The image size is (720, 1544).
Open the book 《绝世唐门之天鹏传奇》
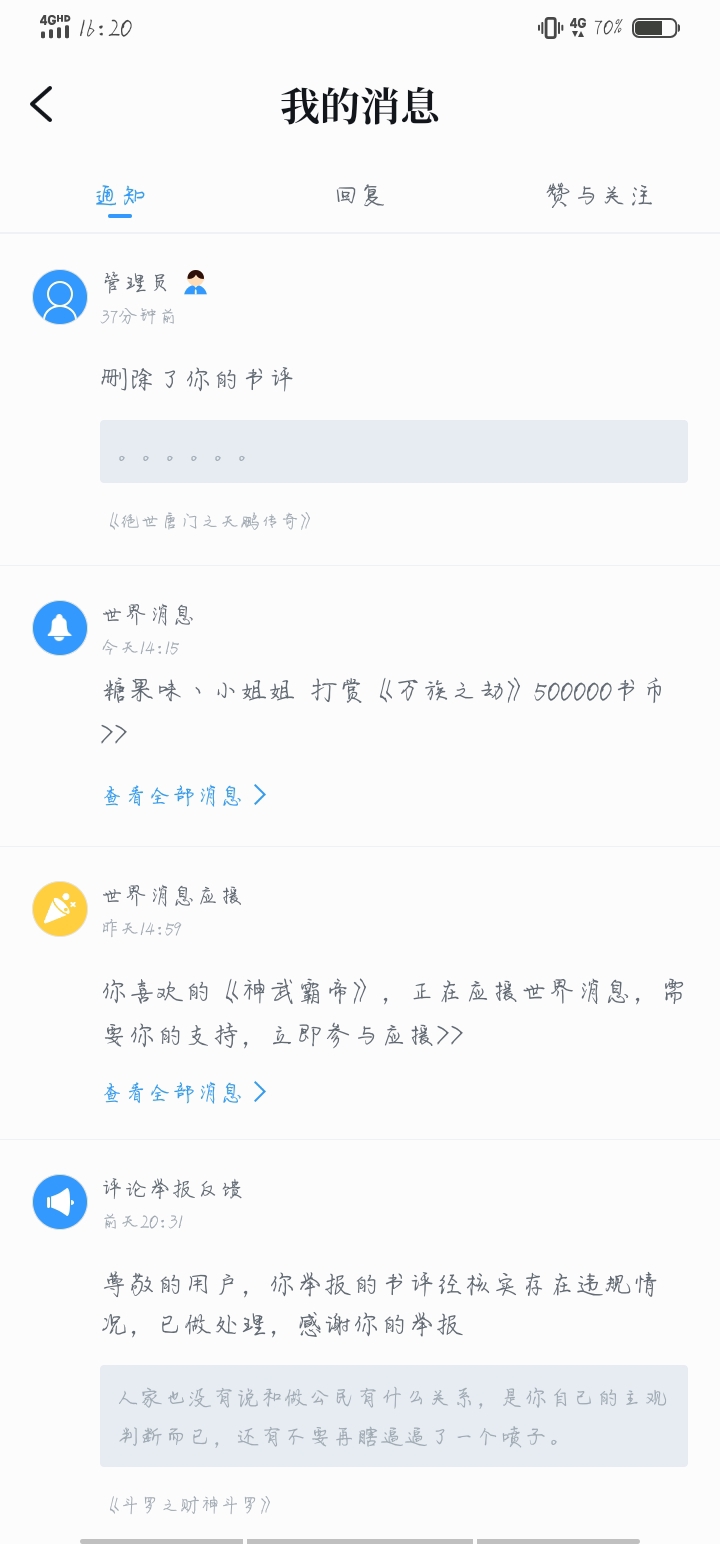coord(209,521)
